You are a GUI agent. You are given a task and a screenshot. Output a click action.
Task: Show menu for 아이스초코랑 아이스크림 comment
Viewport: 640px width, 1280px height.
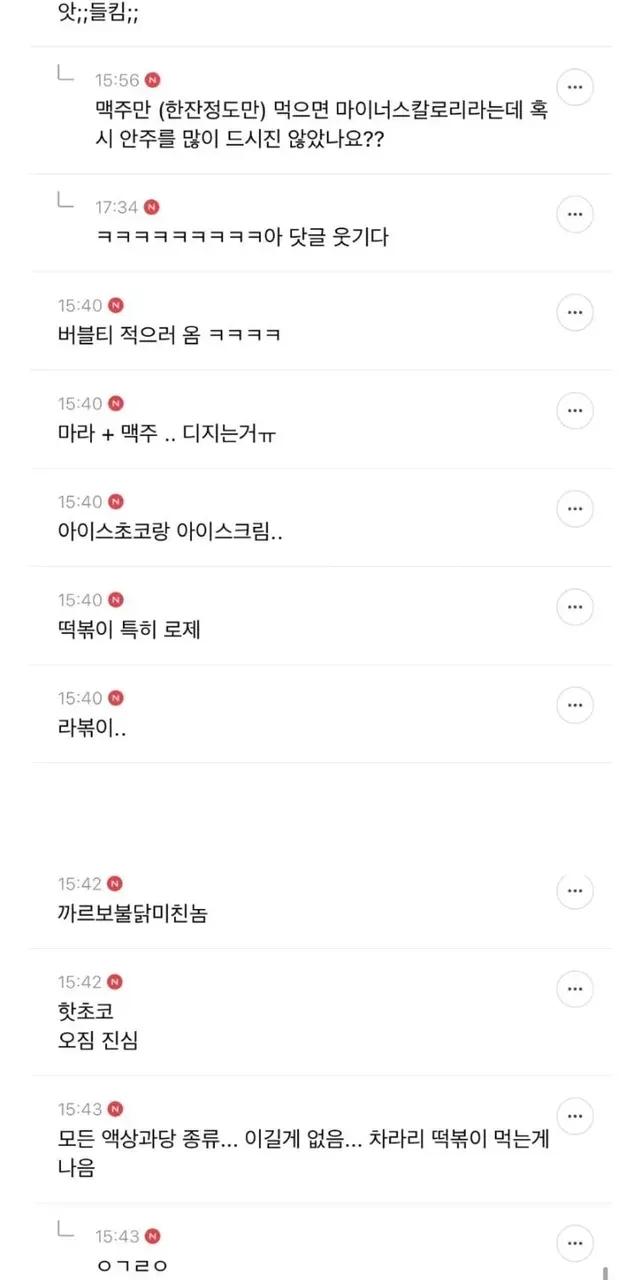(x=574, y=508)
